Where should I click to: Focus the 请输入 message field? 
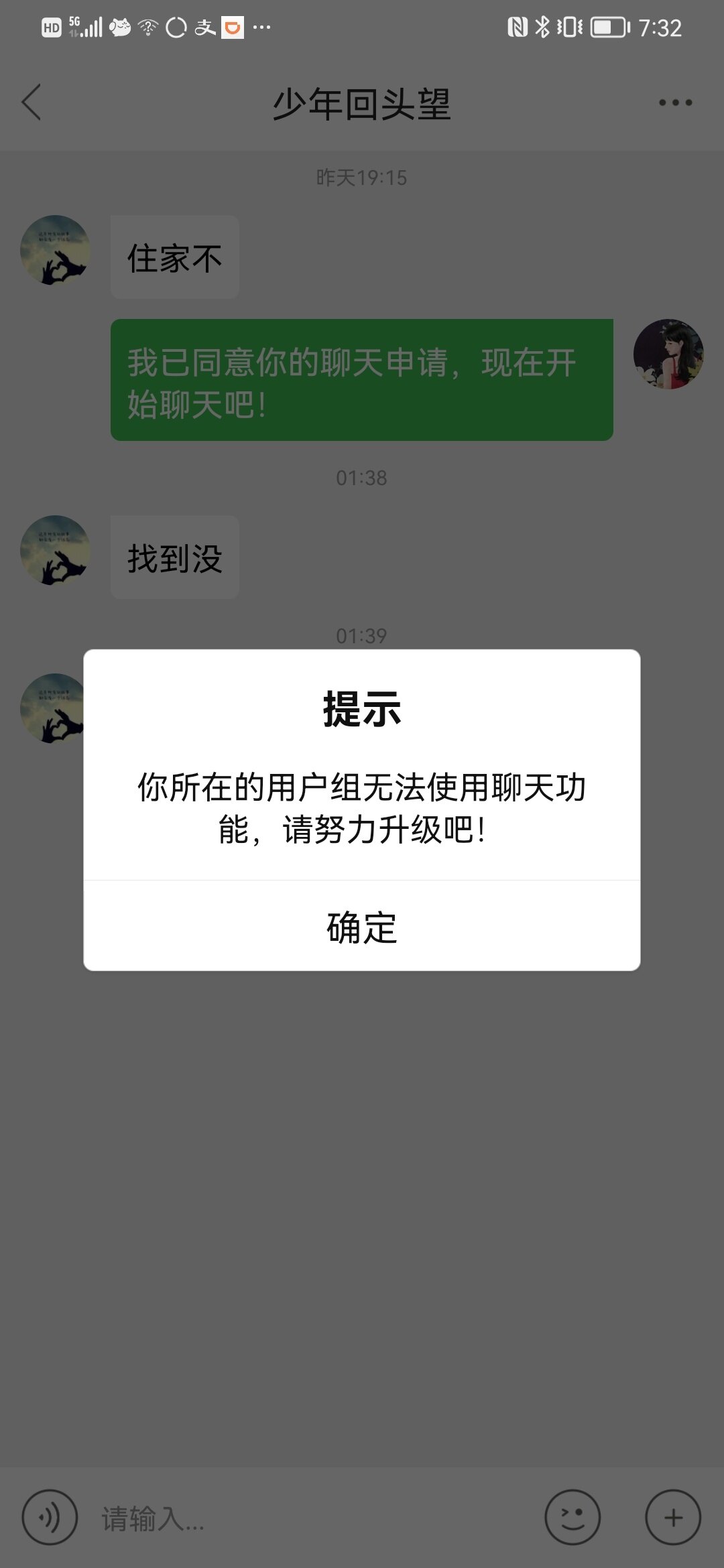pyautogui.click(x=308, y=1518)
